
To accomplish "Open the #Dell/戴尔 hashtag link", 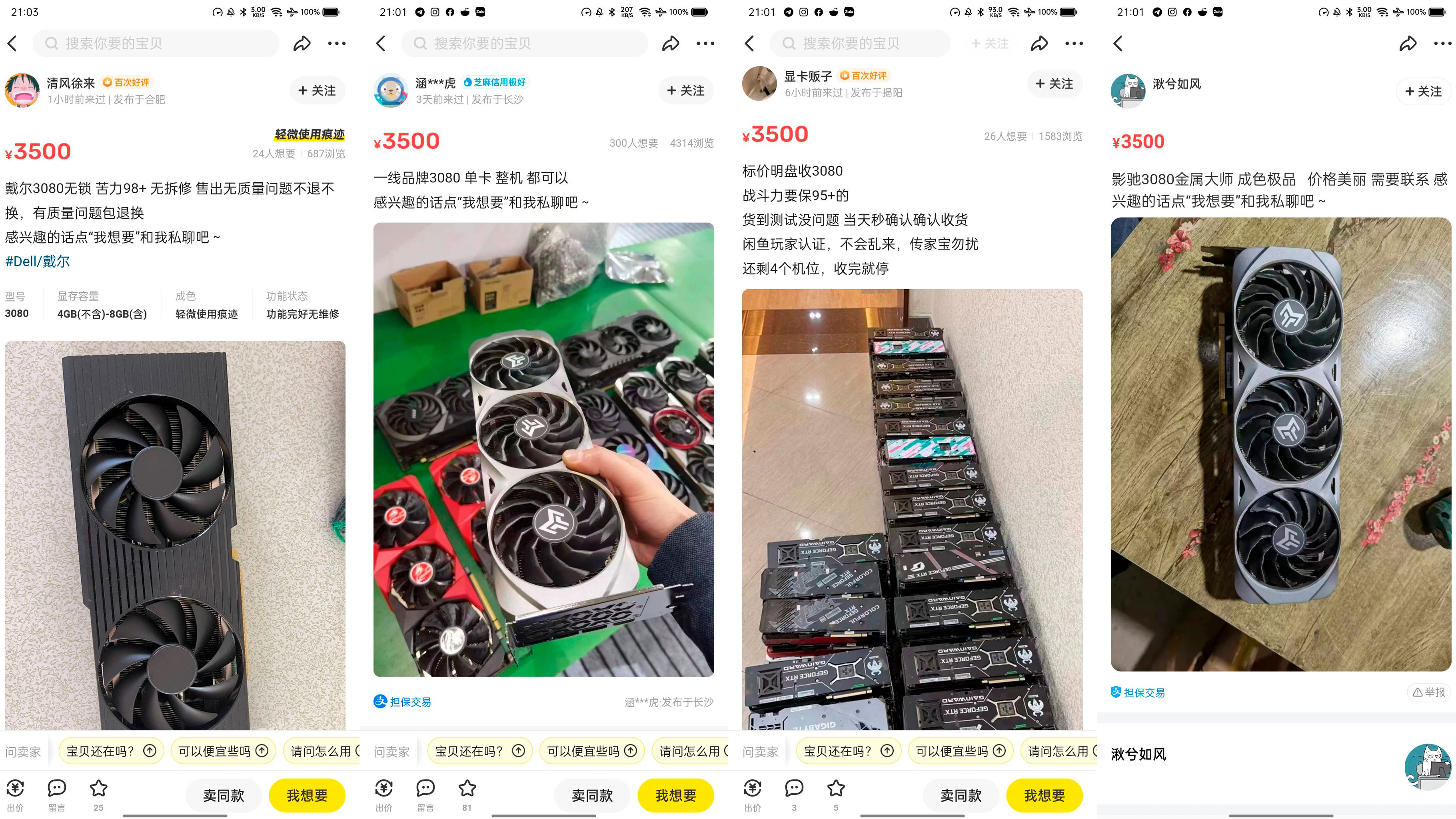I will click(37, 261).
